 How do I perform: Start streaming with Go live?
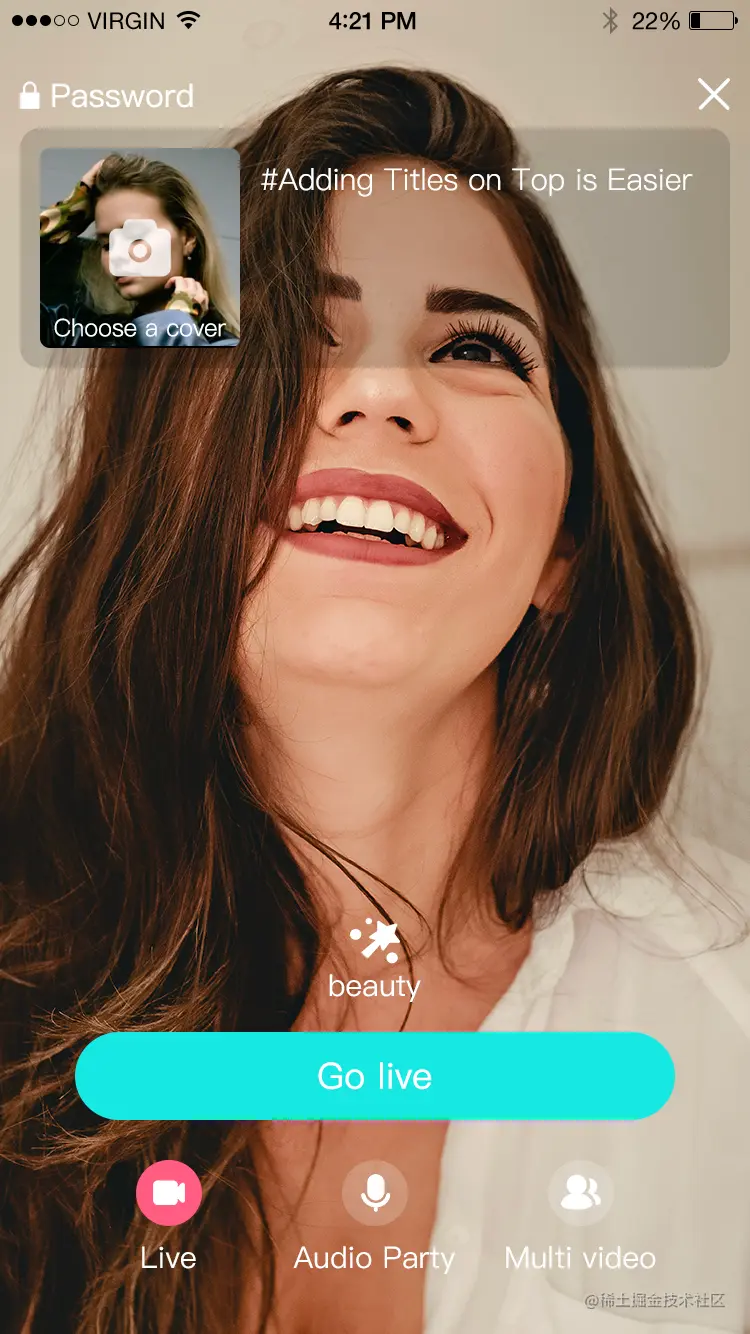click(x=375, y=1076)
